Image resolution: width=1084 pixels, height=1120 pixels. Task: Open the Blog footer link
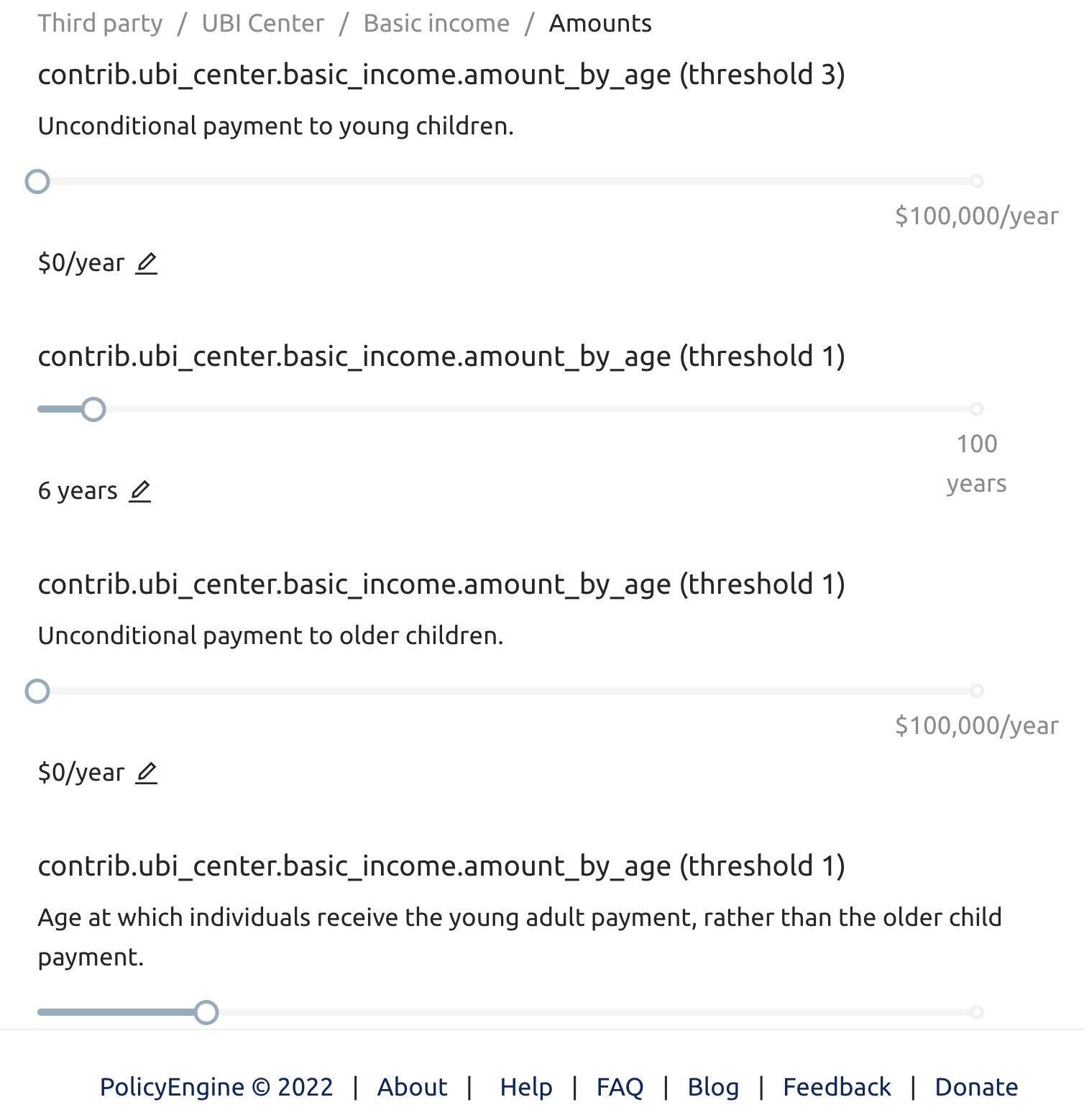pyautogui.click(x=713, y=1088)
